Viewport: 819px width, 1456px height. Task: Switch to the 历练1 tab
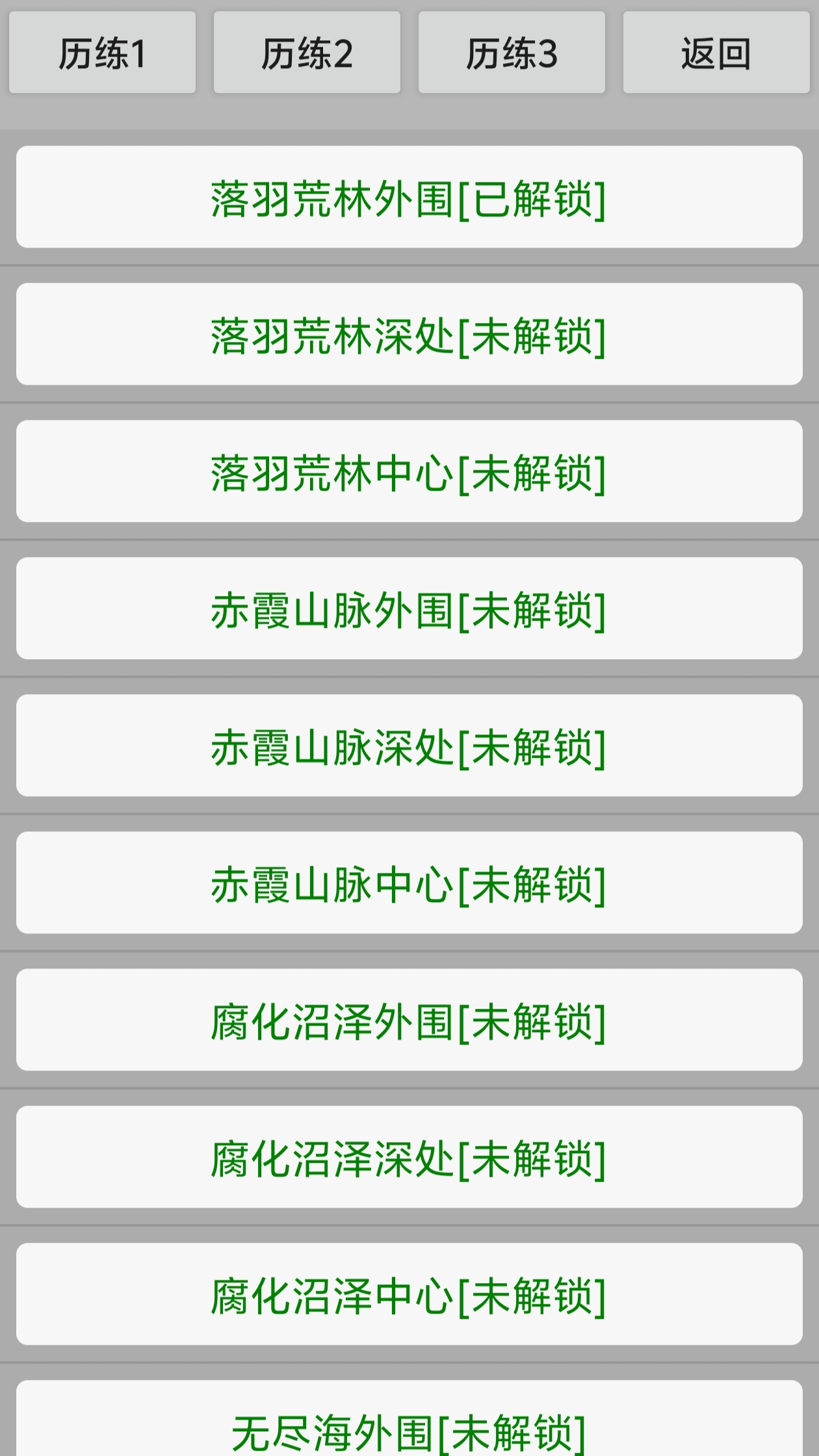(103, 53)
